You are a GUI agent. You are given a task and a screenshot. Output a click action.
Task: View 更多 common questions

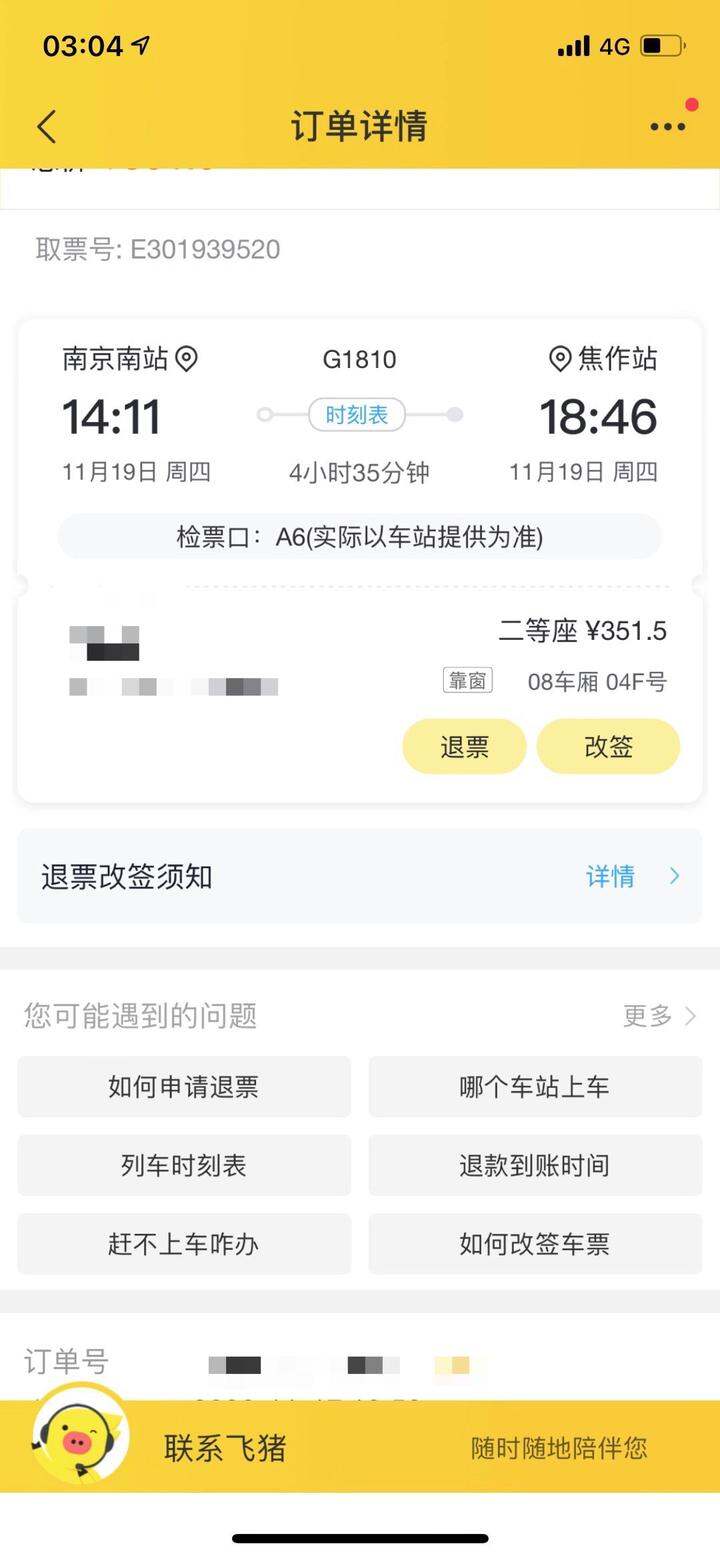coord(660,1016)
